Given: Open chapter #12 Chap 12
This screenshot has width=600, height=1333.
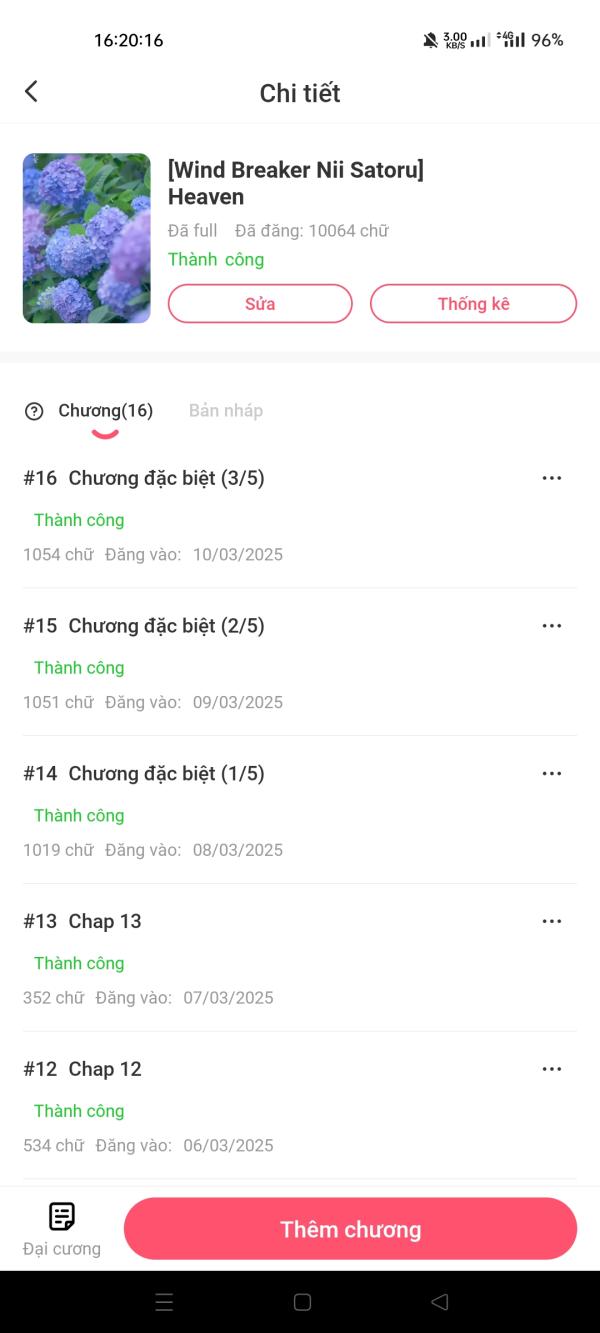Looking at the screenshot, I should coord(105,1070).
